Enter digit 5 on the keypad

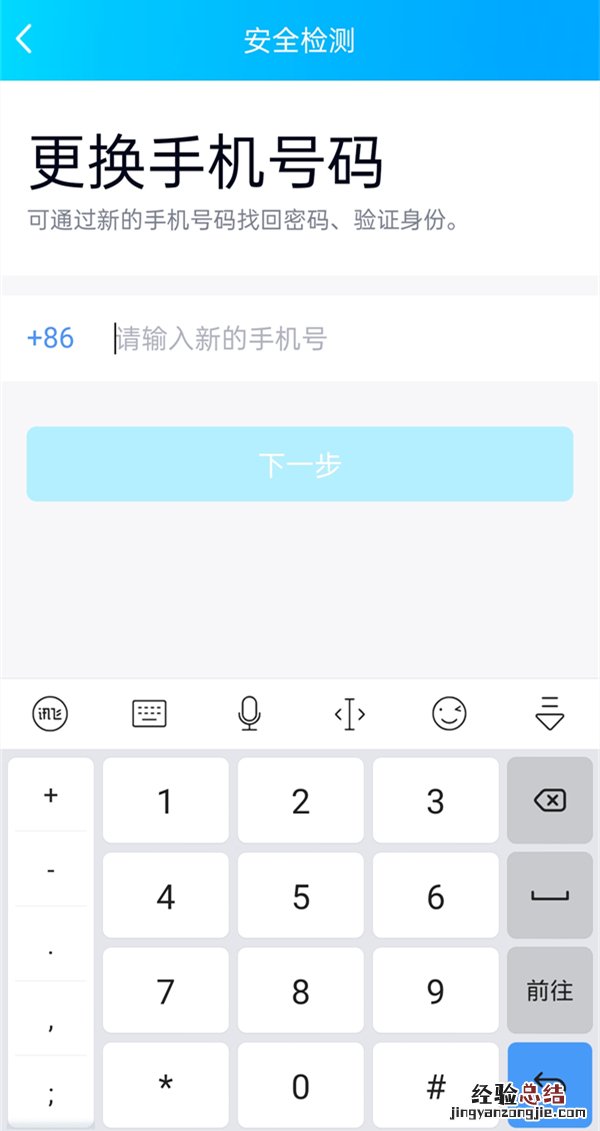point(301,896)
